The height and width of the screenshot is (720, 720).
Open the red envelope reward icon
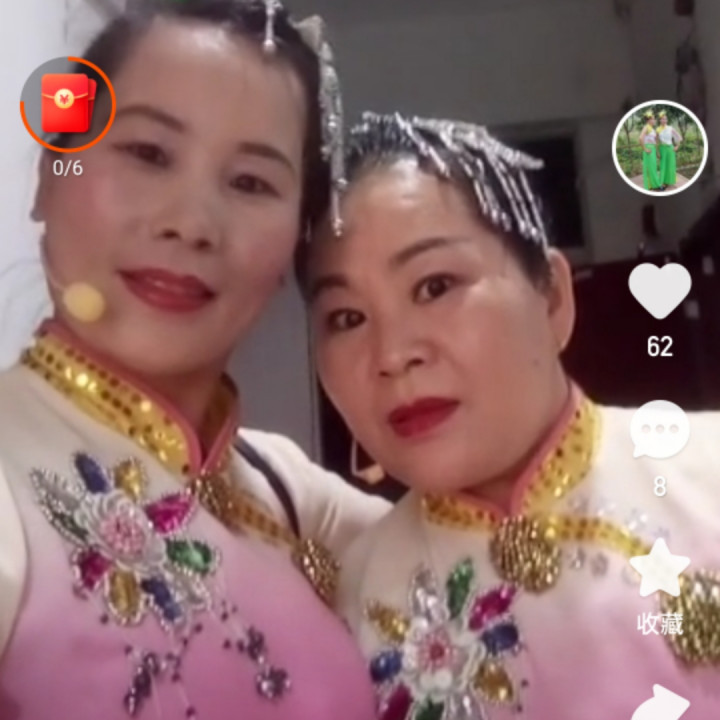click(x=68, y=104)
